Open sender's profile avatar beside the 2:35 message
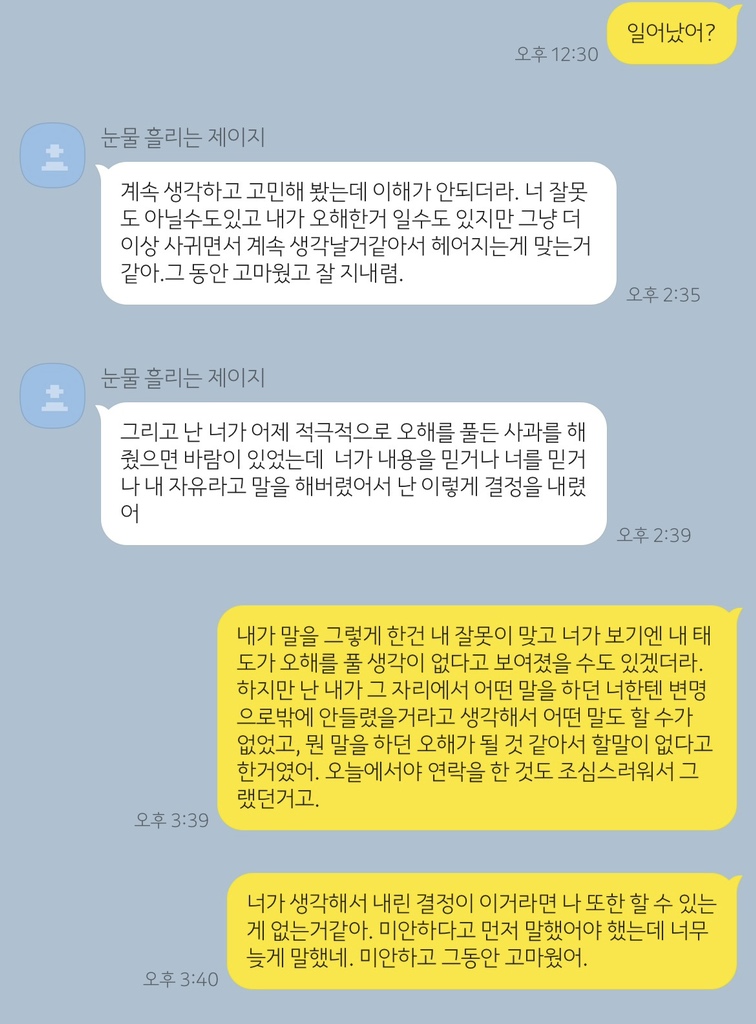The height and width of the screenshot is (1024, 756). [53, 155]
